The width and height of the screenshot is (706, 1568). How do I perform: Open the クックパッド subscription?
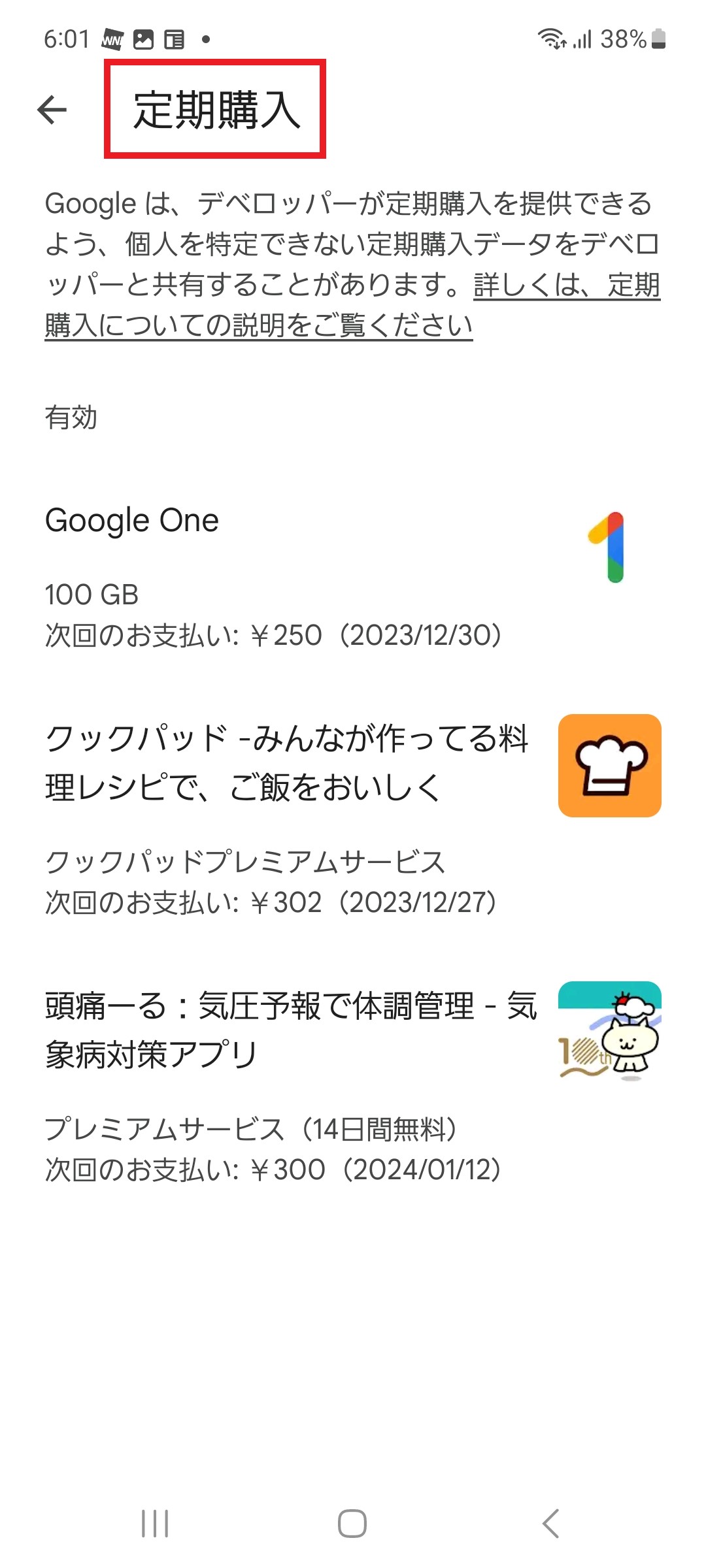[x=353, y=817]
